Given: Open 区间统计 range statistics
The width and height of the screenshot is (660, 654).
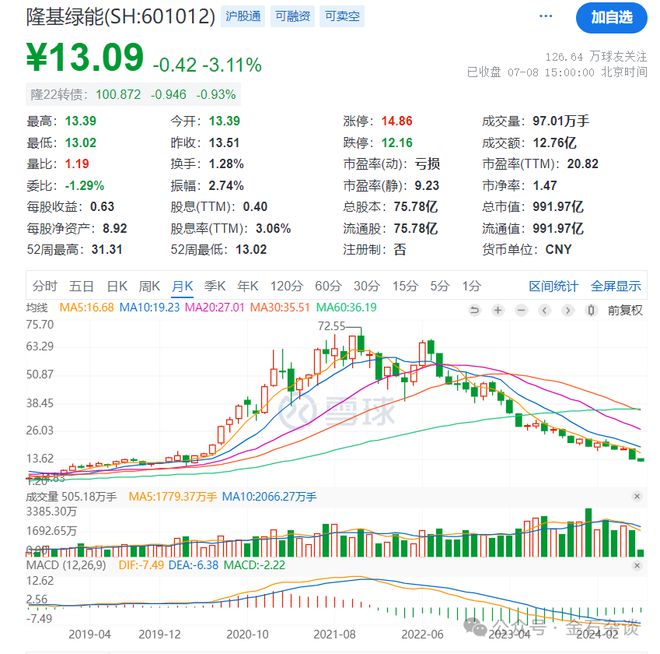Looking at the screenshot, I should pos(554,286).
